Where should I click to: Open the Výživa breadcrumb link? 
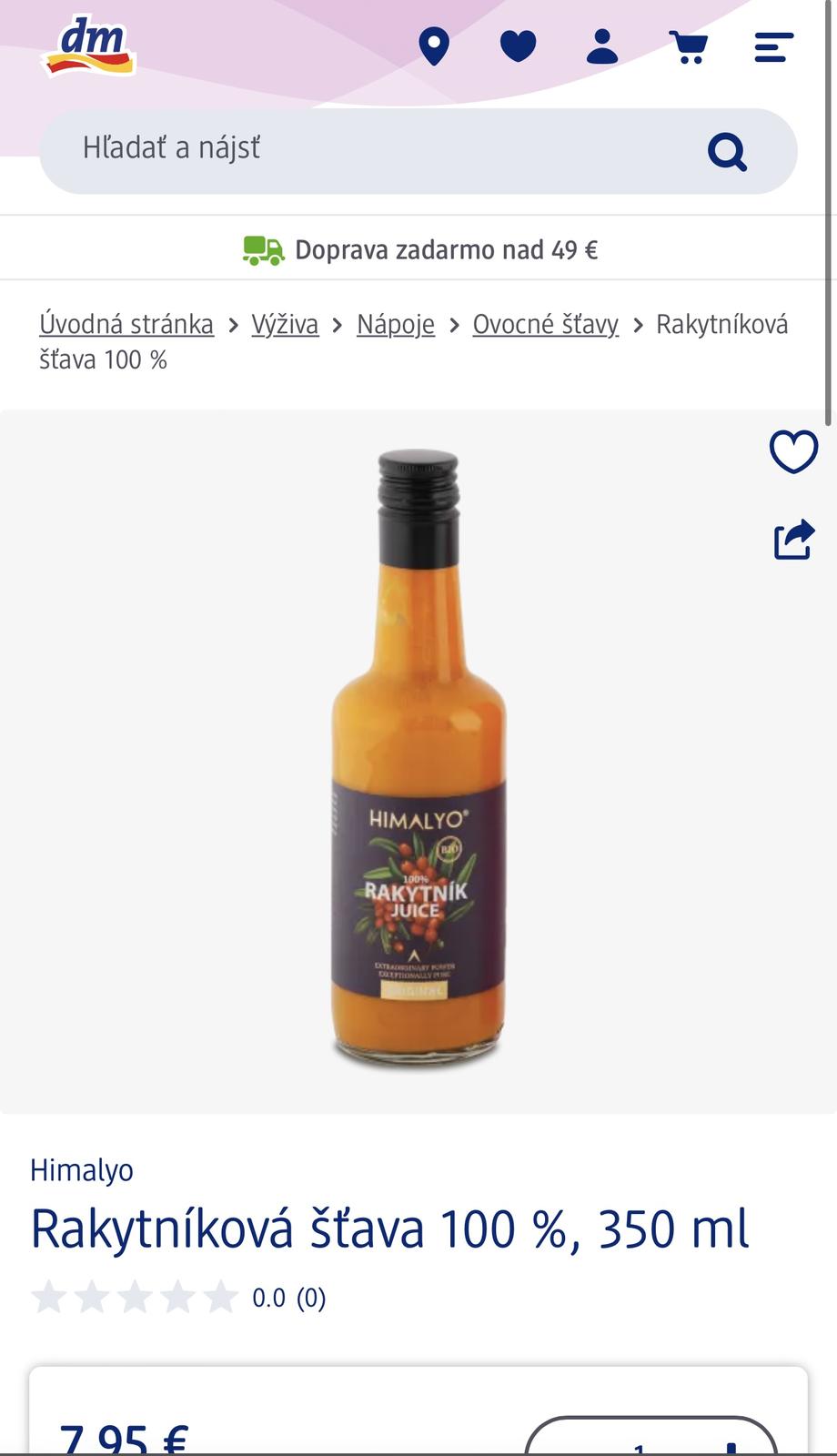pyautogui.click(x=285, y=324)
